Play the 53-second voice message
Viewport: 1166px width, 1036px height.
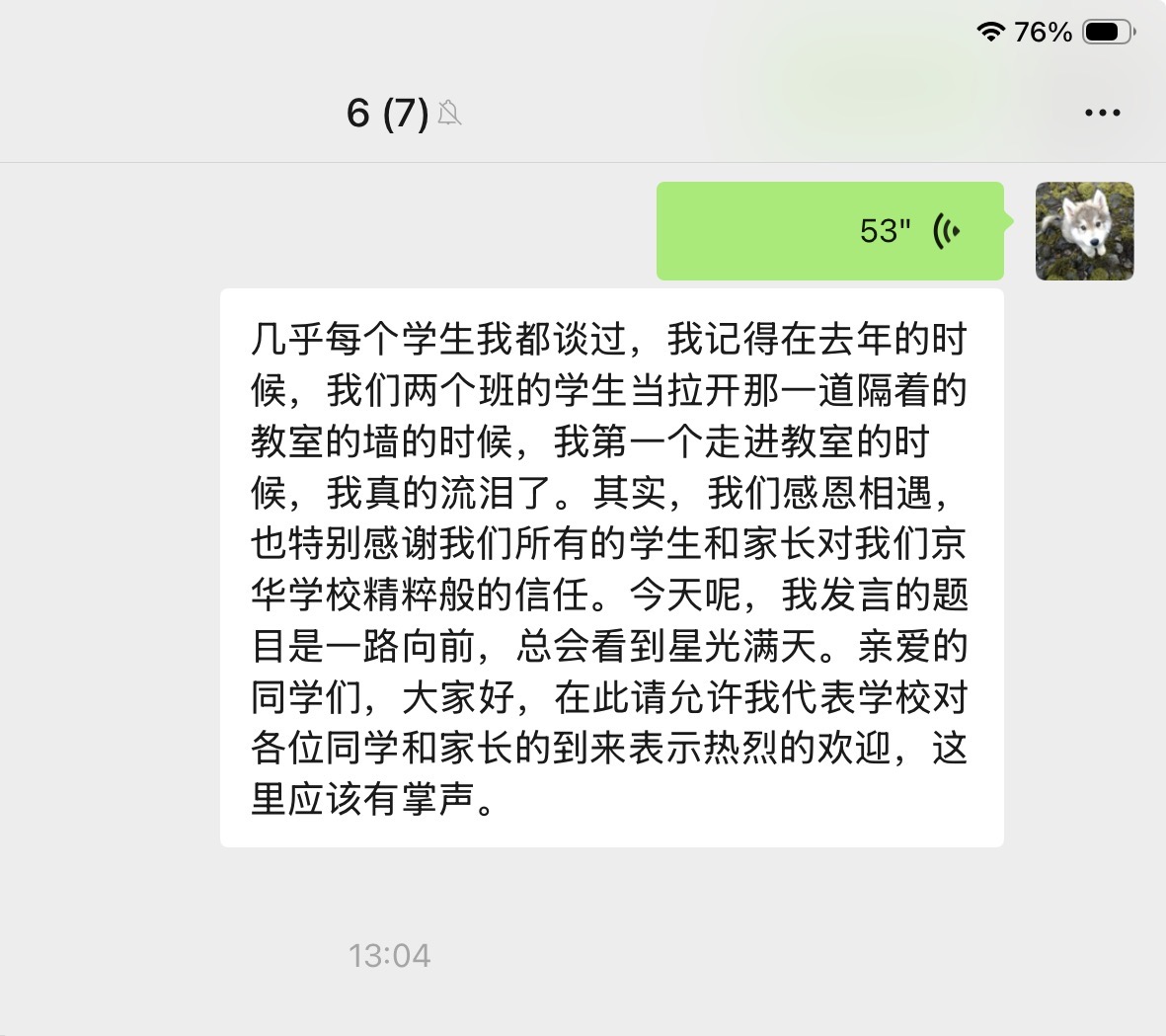tap(830, 230)
